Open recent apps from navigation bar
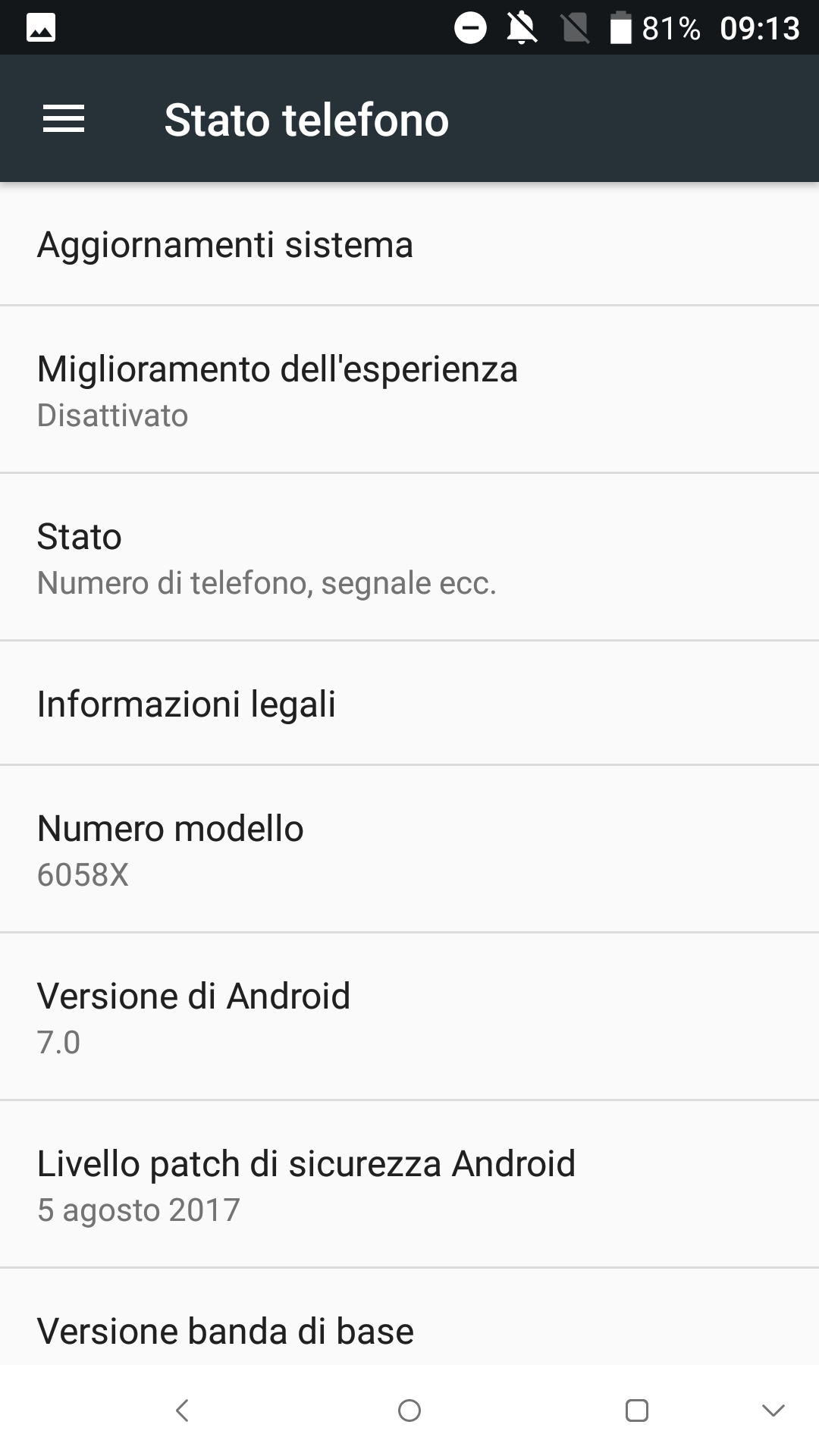This screenshot has height=1456, width=819. 637,1410
